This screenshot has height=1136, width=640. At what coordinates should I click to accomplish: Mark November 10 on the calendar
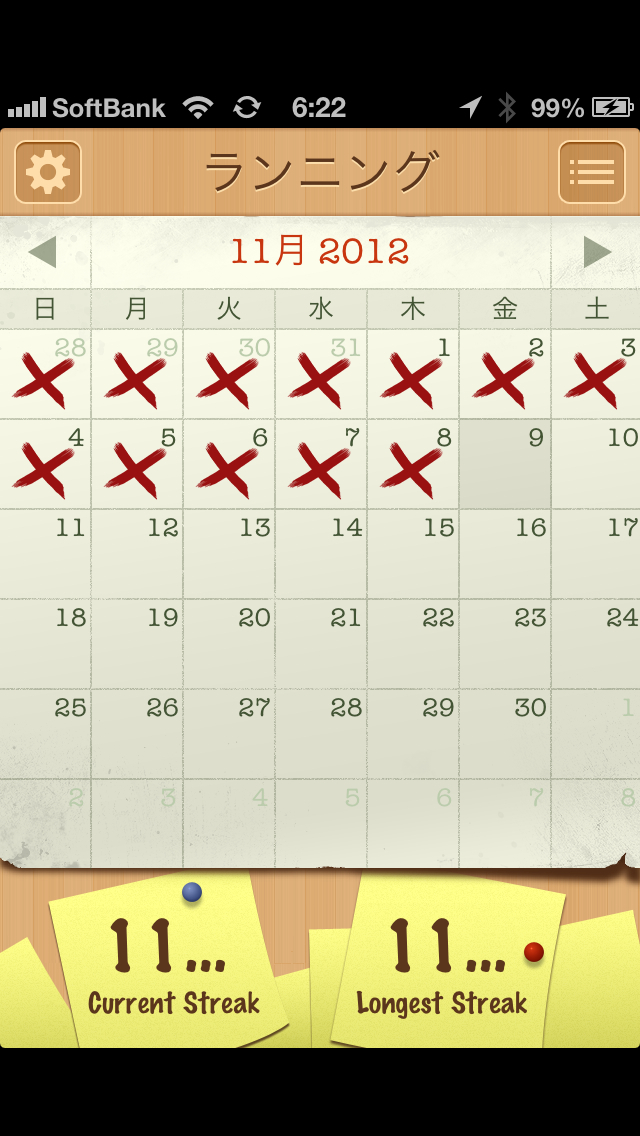point(597,465)
